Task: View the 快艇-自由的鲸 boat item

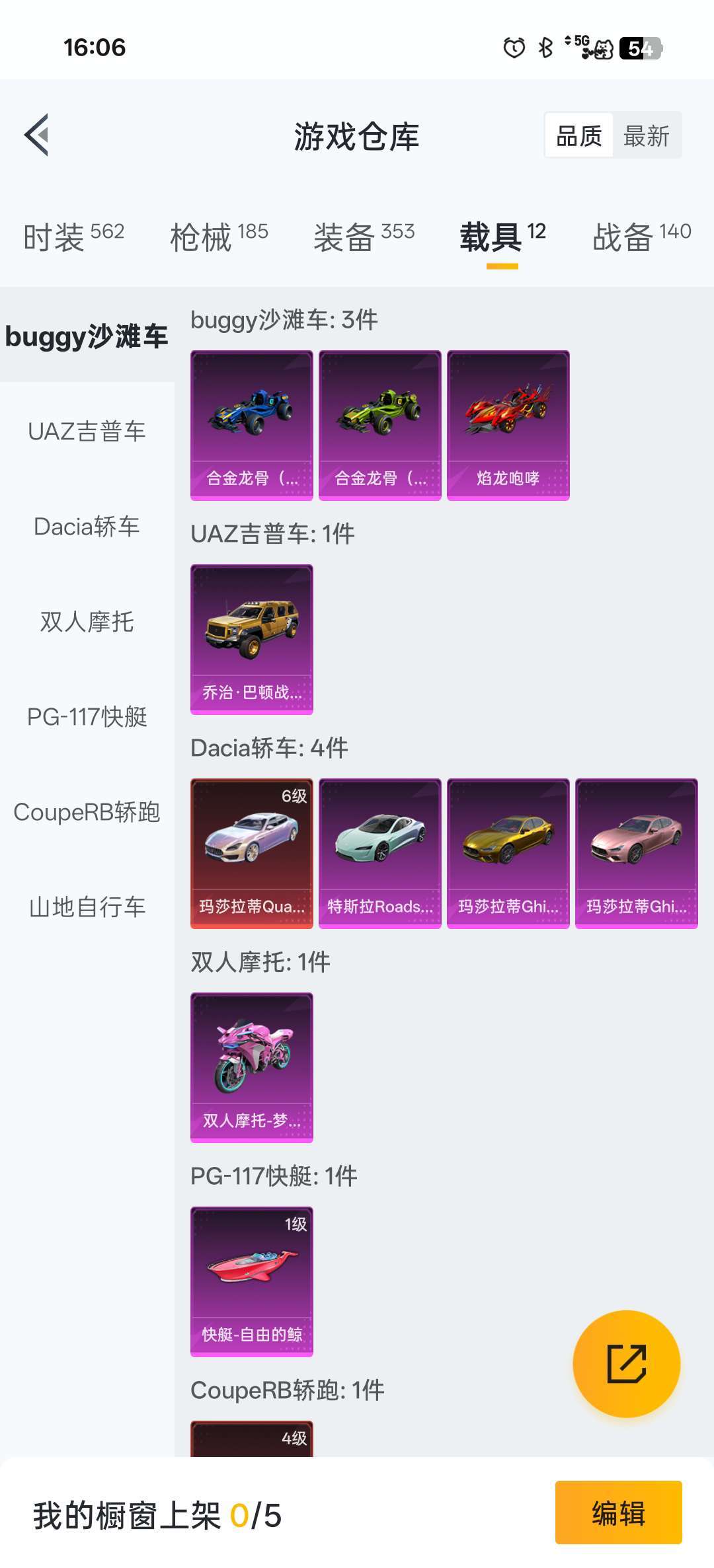Action: click(251, 1281)
